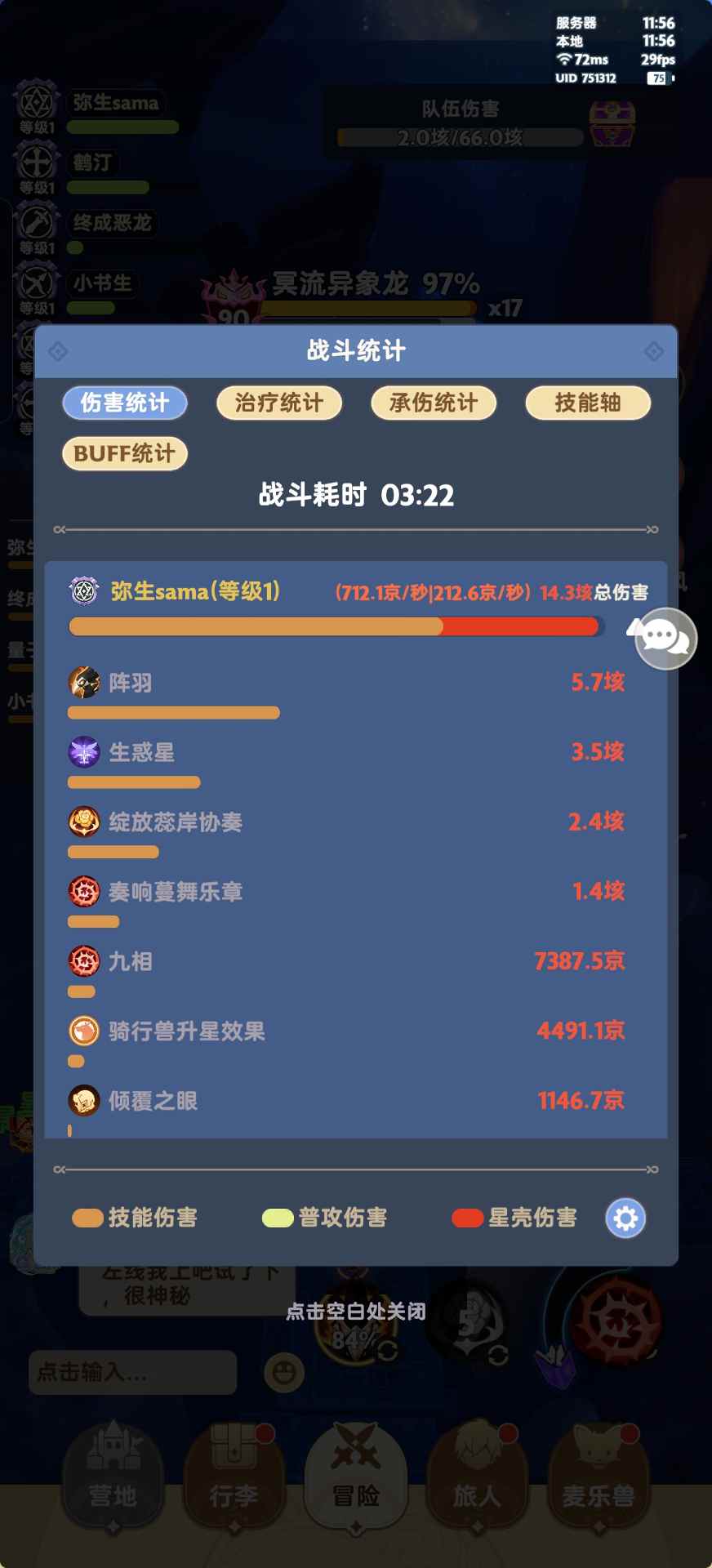This screenshot has width=712, height=1568.
Task: Expand the top-left diamond decoration on the panel
Action: point(59,351)
